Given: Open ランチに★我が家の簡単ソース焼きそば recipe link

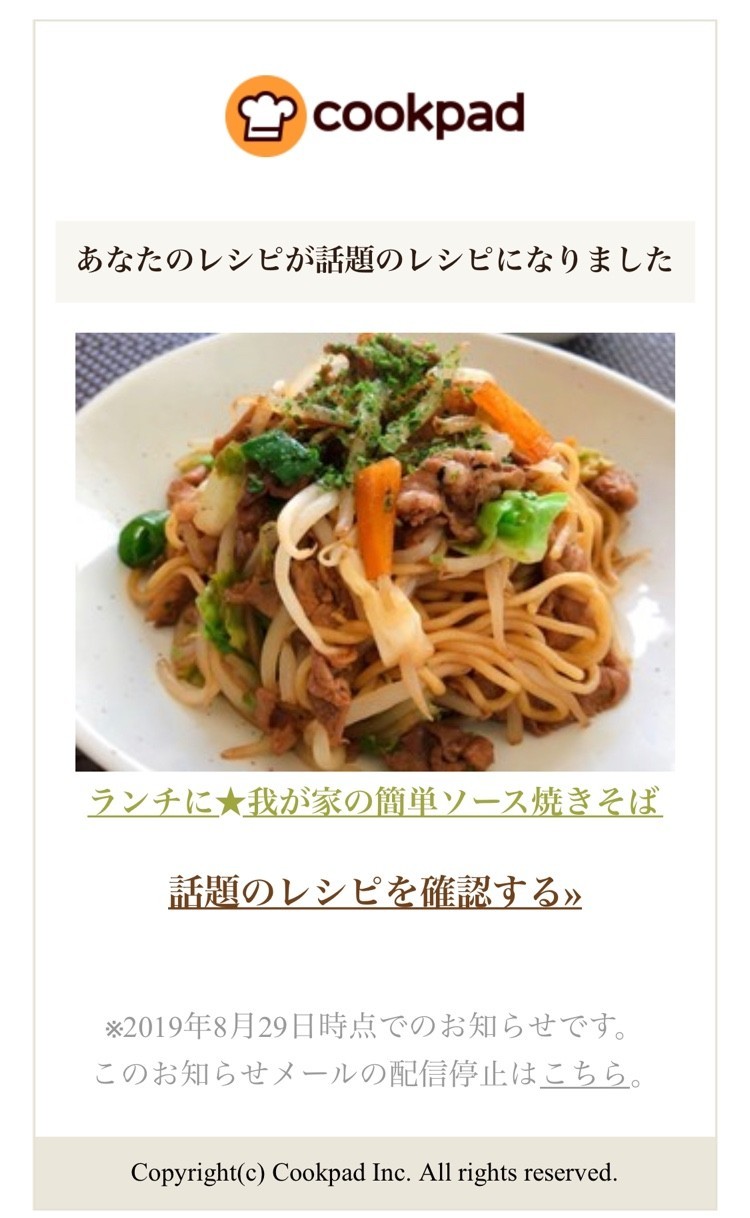Looking at the screenshot, I should (x=375, y=801).
